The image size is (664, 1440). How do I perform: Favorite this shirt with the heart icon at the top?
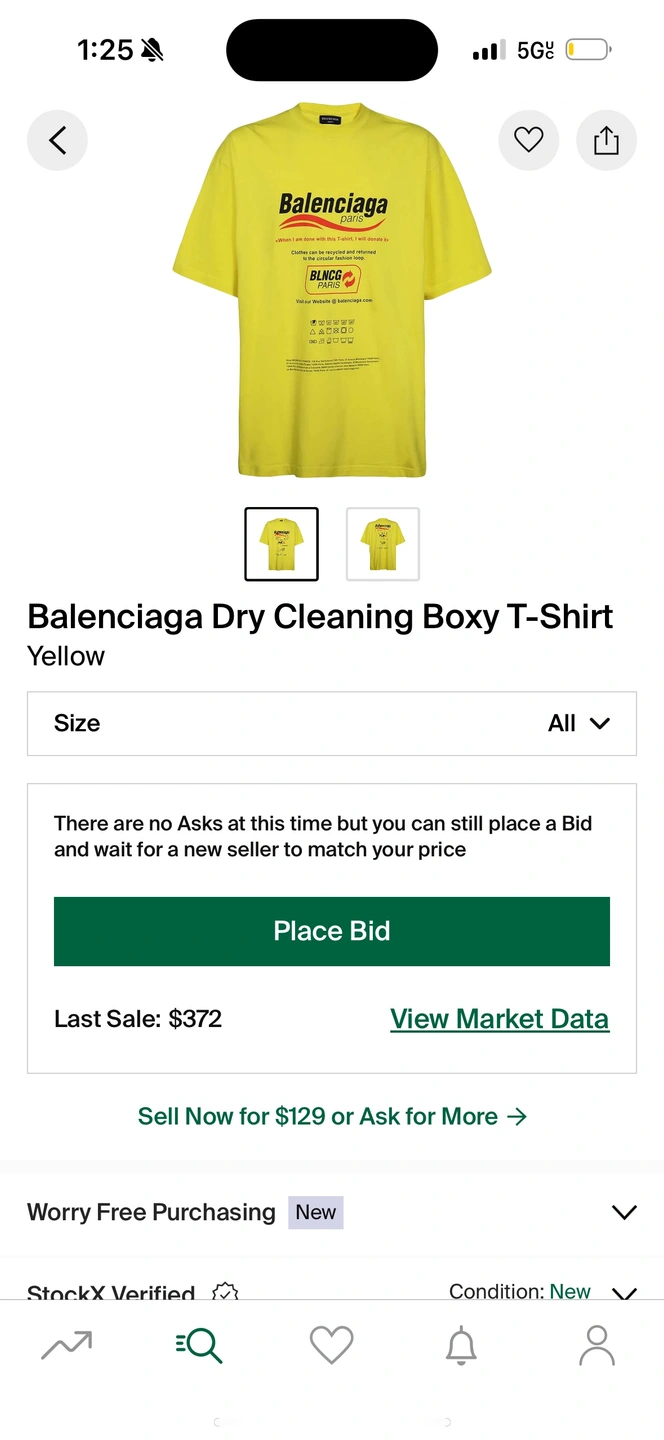(x=528, y=140)
